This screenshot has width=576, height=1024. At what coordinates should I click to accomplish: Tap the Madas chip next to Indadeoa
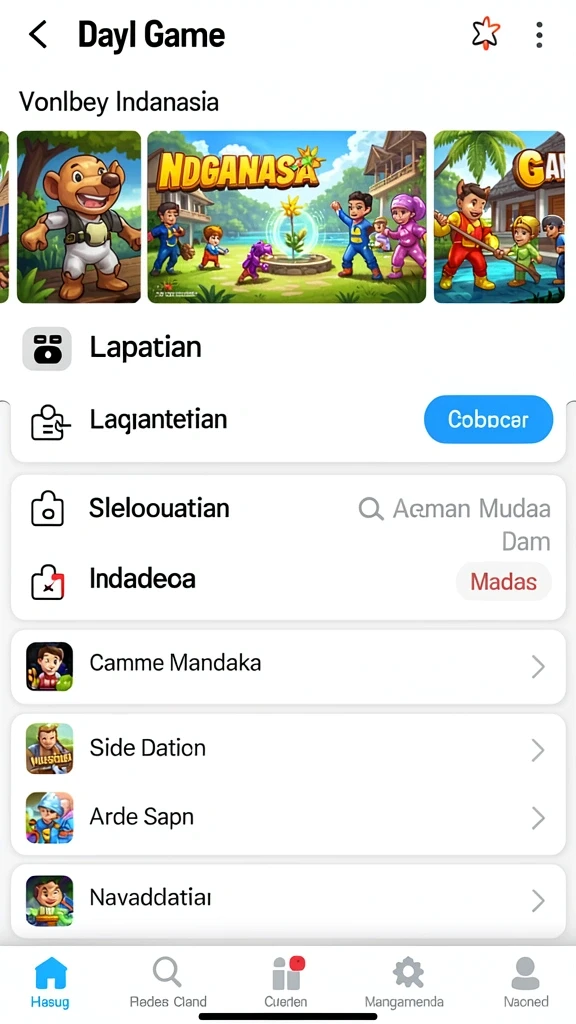point(503,581)
